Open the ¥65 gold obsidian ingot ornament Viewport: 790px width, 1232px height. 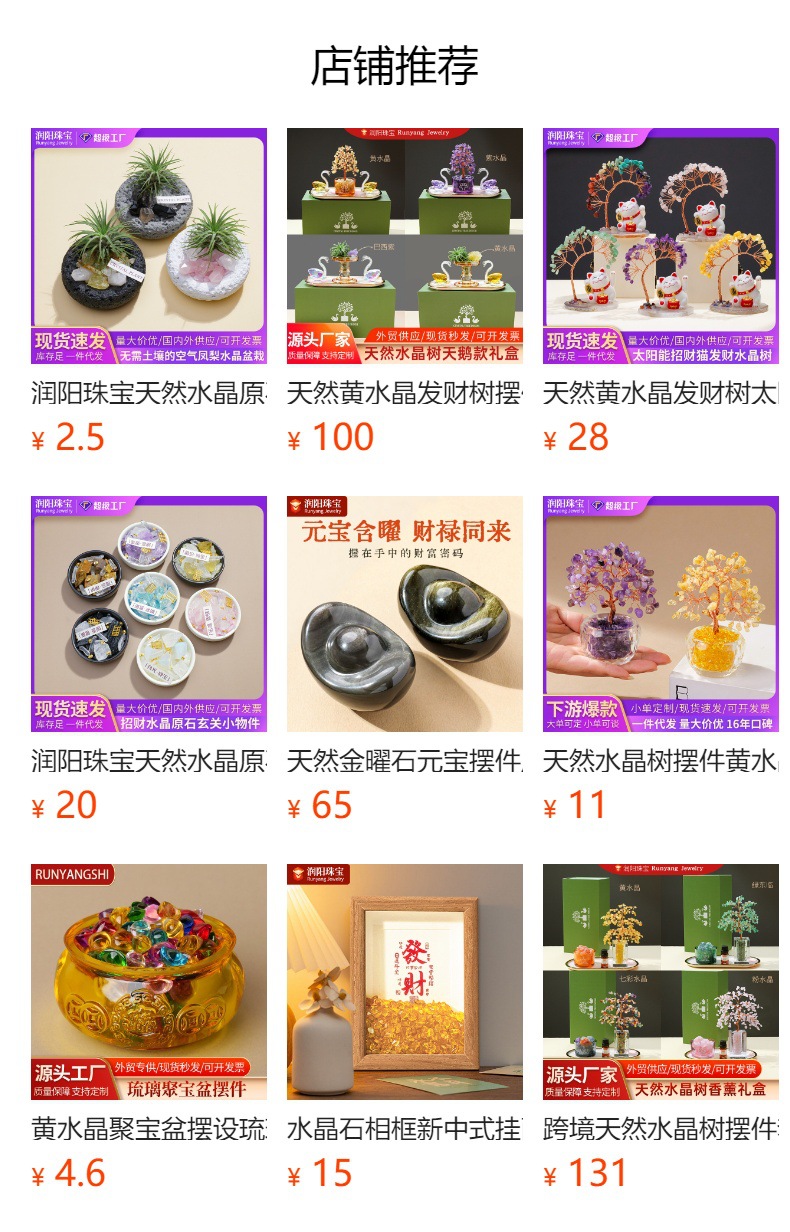[x=405, y=614]
